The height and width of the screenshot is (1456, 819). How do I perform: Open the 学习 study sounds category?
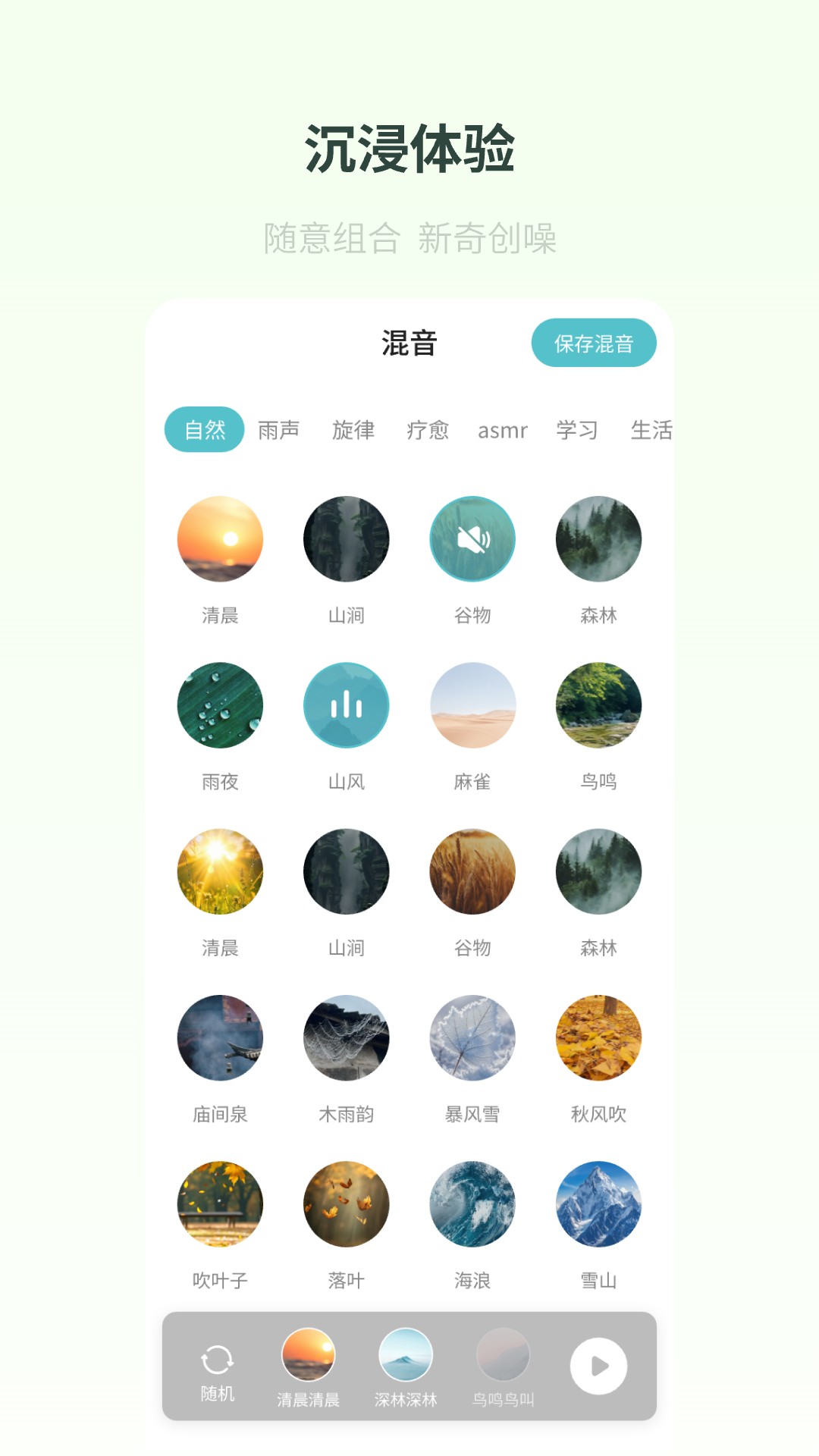[578, 431]
